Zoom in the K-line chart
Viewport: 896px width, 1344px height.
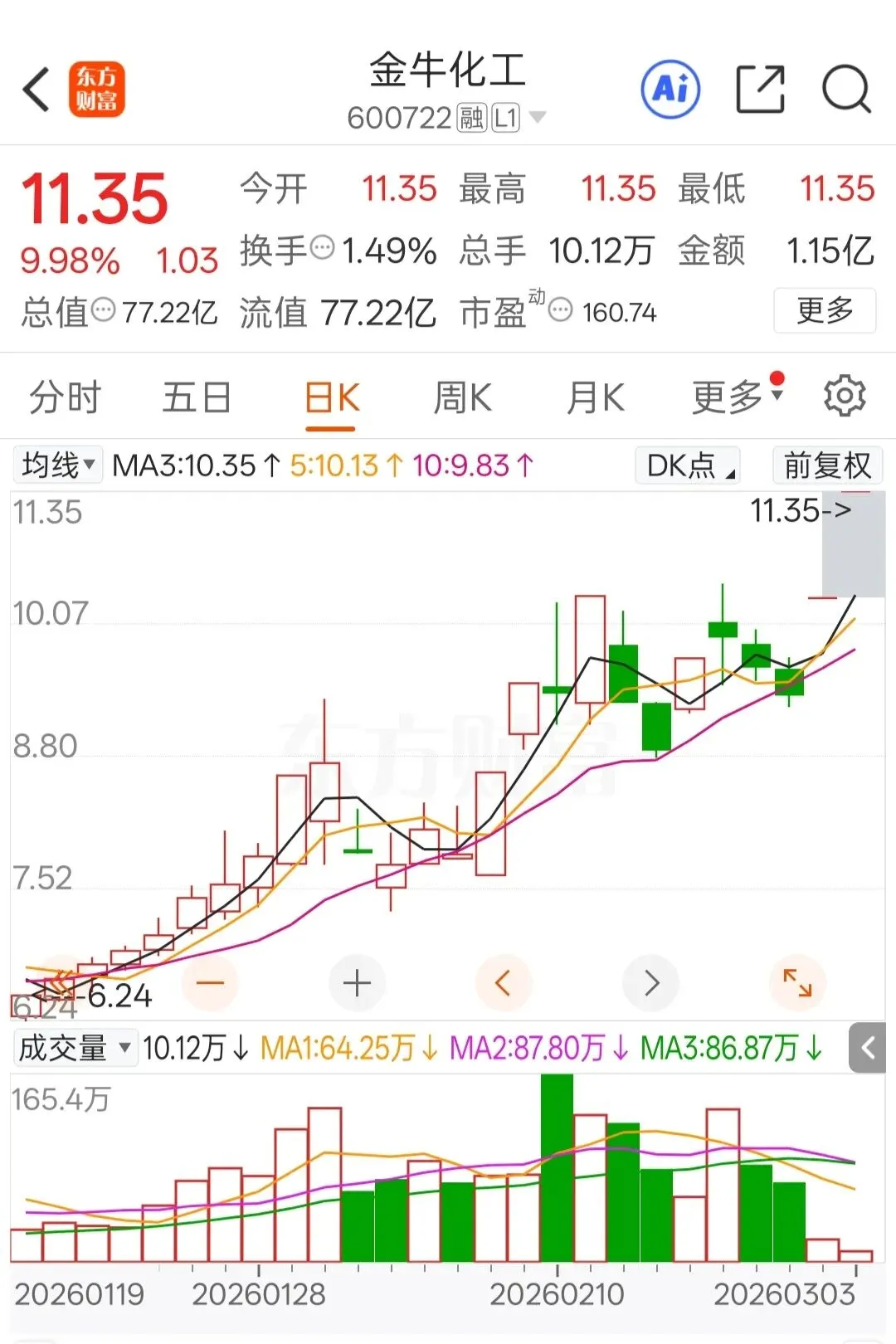coord(357,983)
